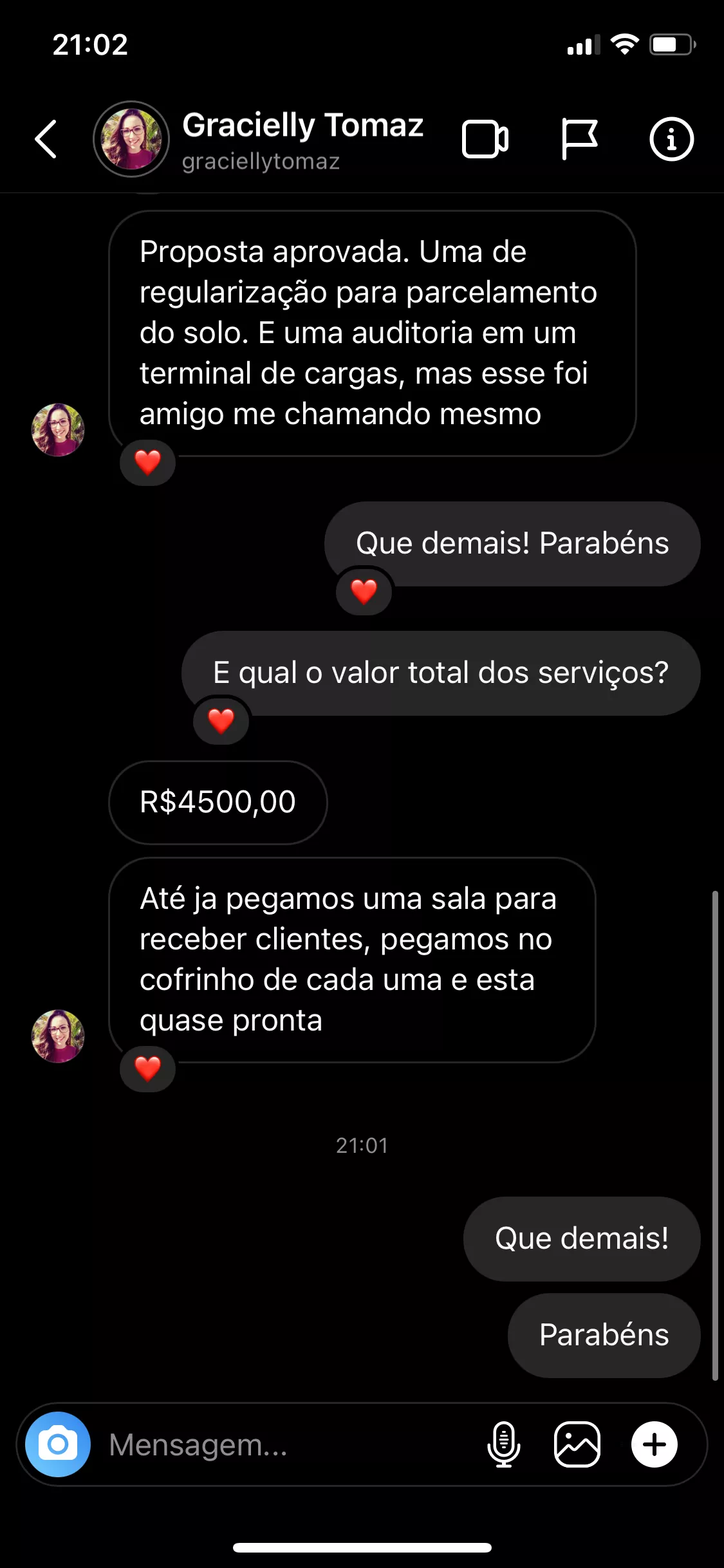This screenshot has width=724, height=1568.
Task: View heart reaction on "Que demais! Parabéns"
Action: click(x=364, y=591)
